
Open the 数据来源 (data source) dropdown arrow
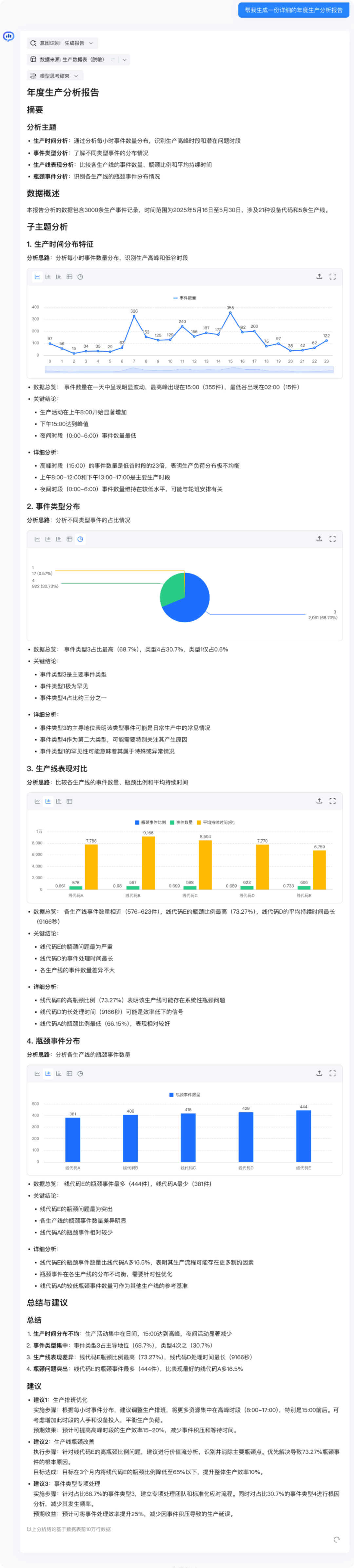point(124,60)
